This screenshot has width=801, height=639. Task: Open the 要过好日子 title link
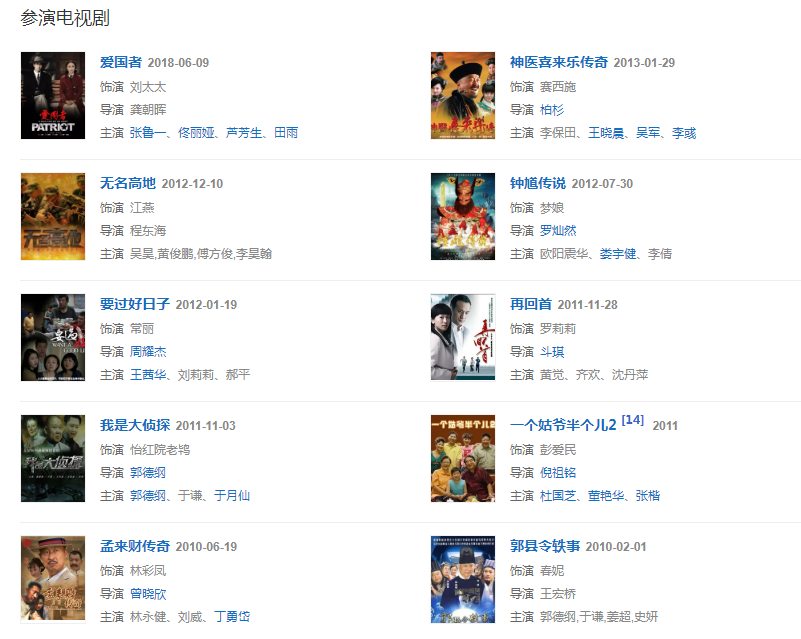tap(134, 304)
